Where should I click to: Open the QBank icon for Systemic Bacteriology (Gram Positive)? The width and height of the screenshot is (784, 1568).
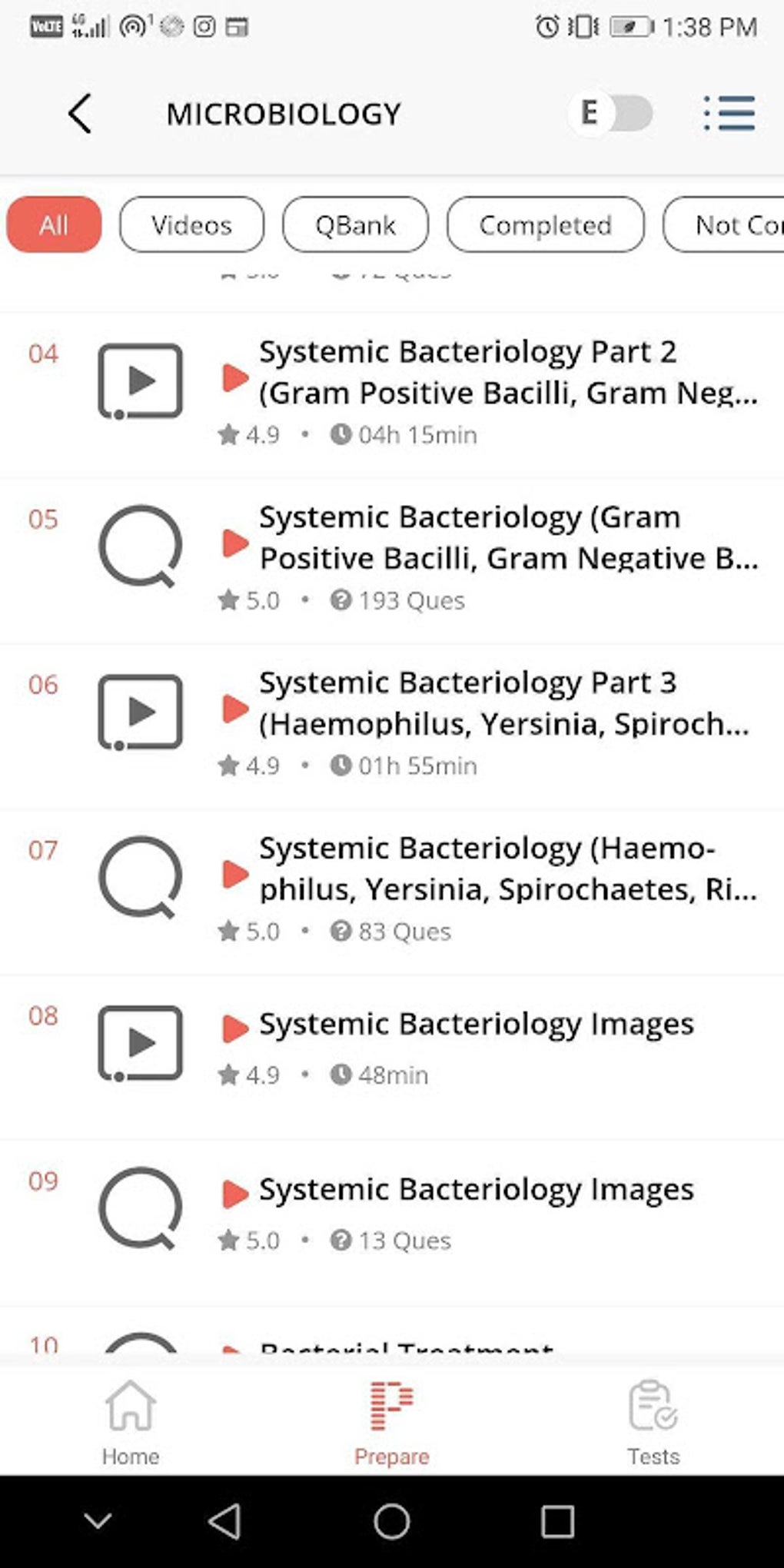(140, 547)
